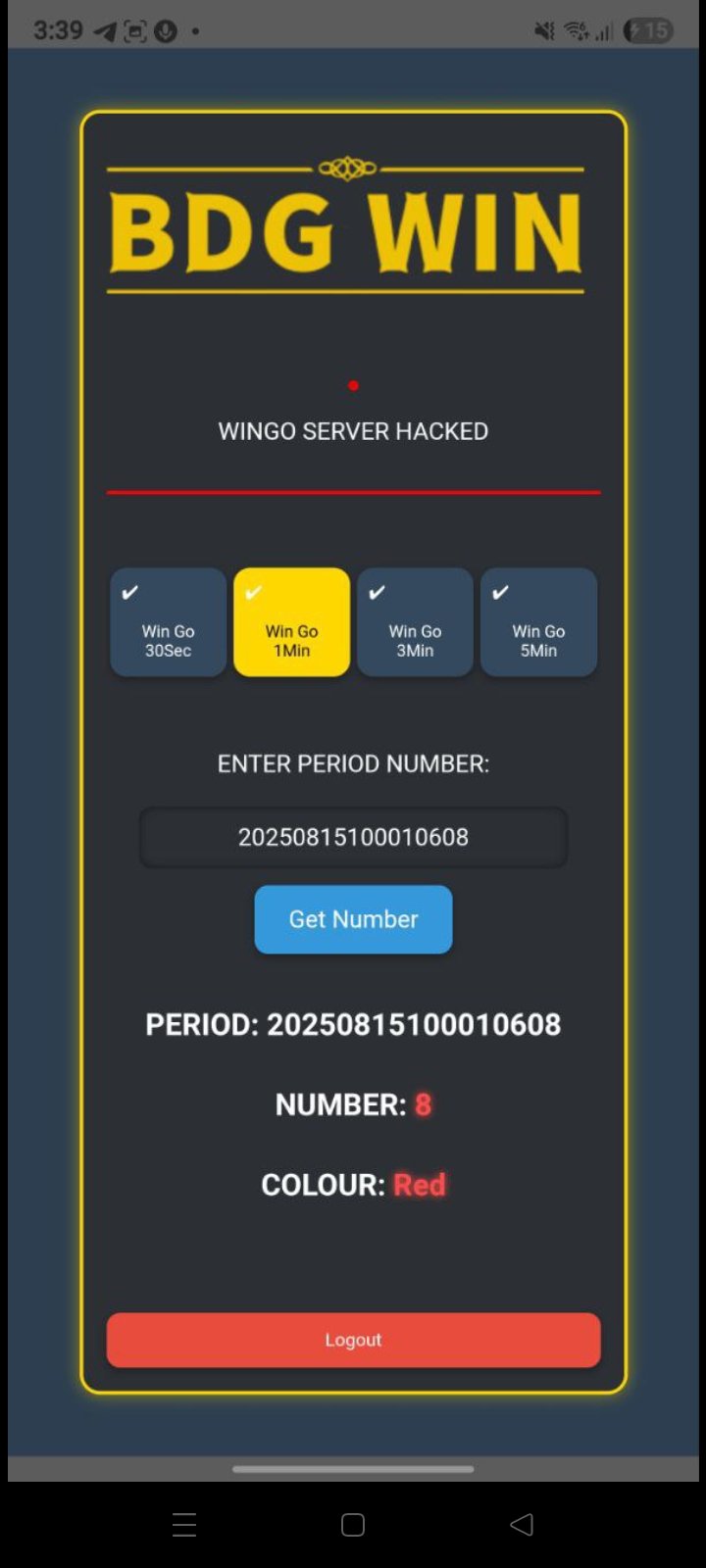This screenshot has width=706, height=1568.
Task: Go to home via the system home button
Action: (353, 1524)
